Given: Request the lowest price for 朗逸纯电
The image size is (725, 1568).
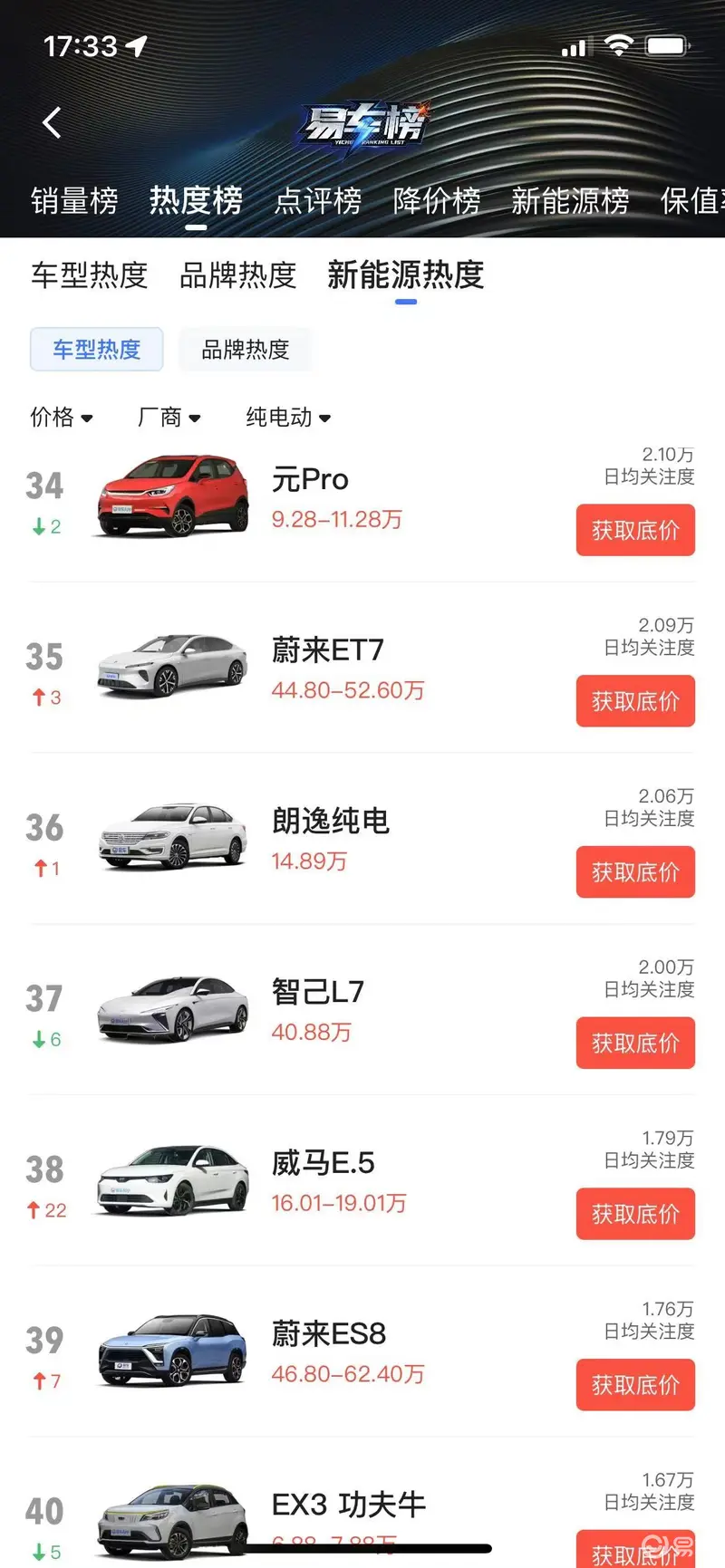Looking at the screenshot, I should pyautogui.click(x=635, y=872).
